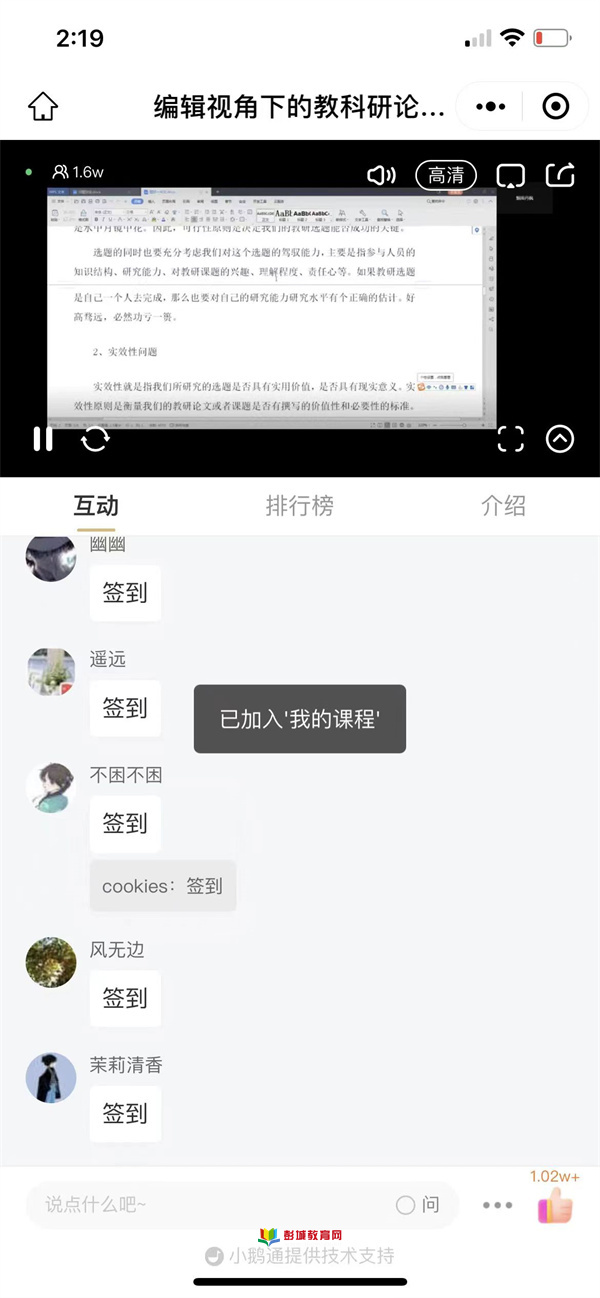Screen dimensions: 600x1298
Task: Like the live stream with thumbs-up
Action: tap(555, 1207)
